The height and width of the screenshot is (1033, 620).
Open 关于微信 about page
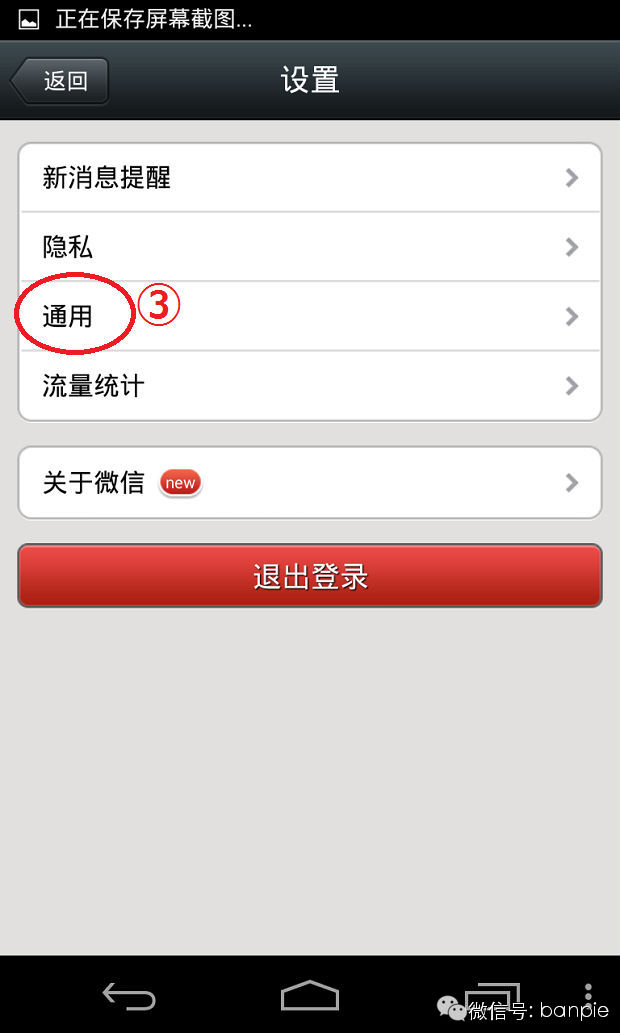click(310, 483)
